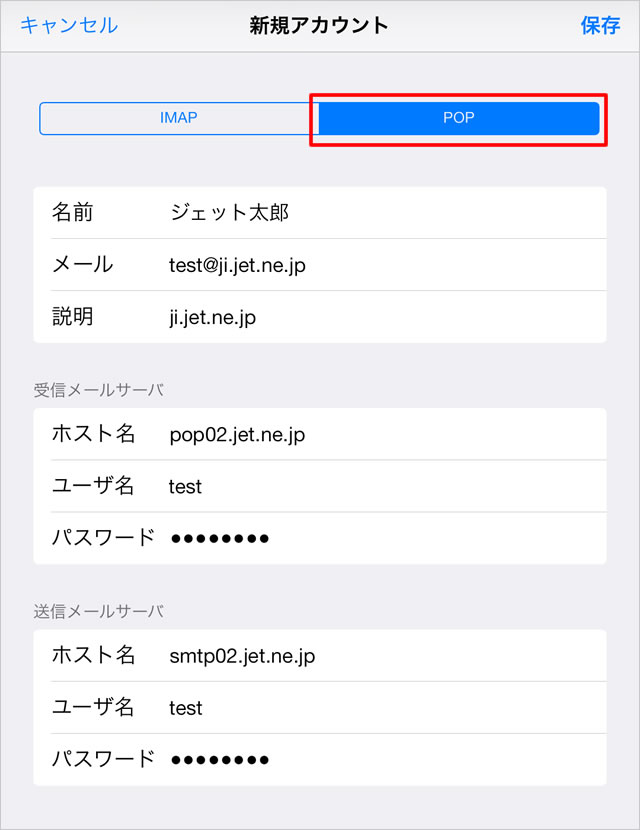
Task: Tap キャンセル to cancel account setup
Action: 68,25
